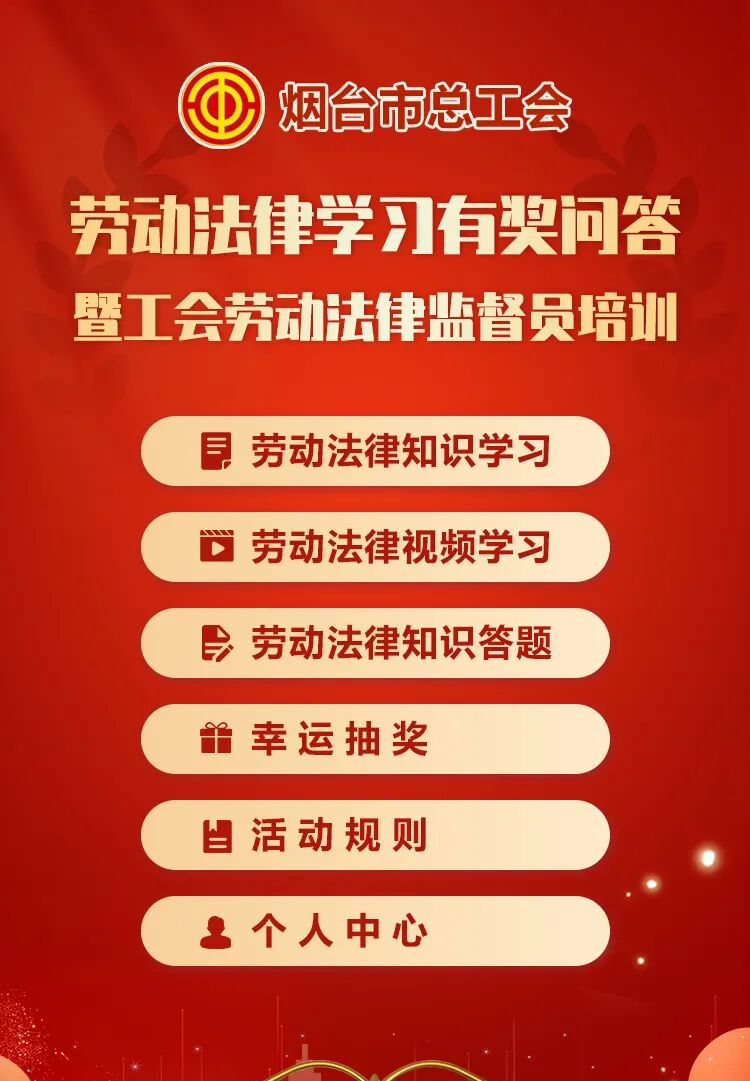View 活动规则 activity rules
750x1081 pixels.
[375, 835]
